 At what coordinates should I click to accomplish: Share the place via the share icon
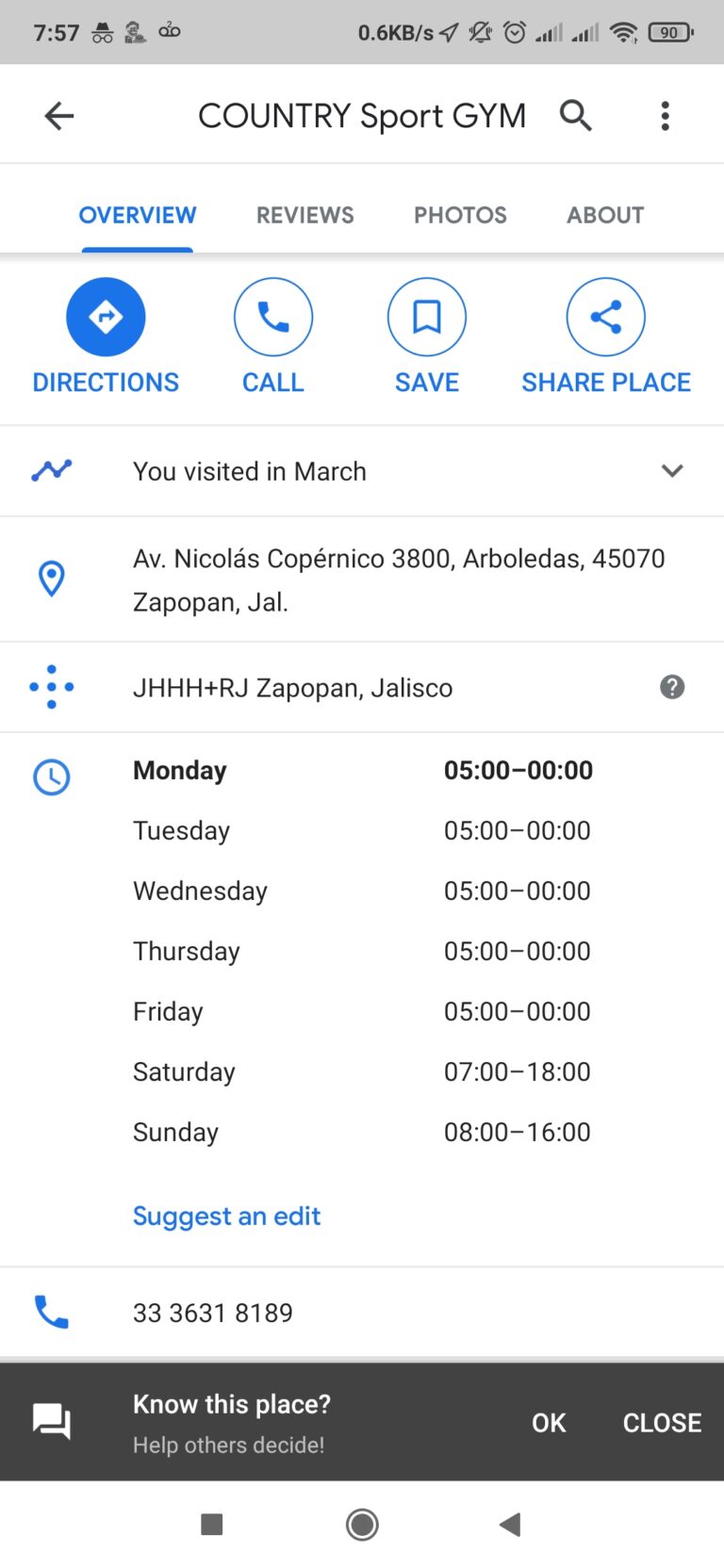click(x=604, y=317)
